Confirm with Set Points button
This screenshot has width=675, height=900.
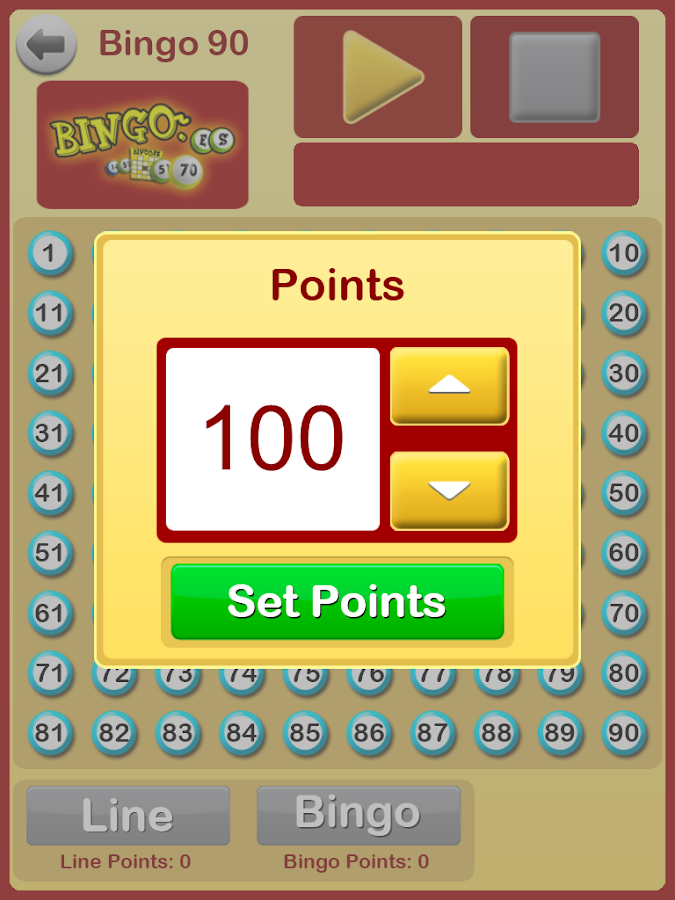click(337, 601)
